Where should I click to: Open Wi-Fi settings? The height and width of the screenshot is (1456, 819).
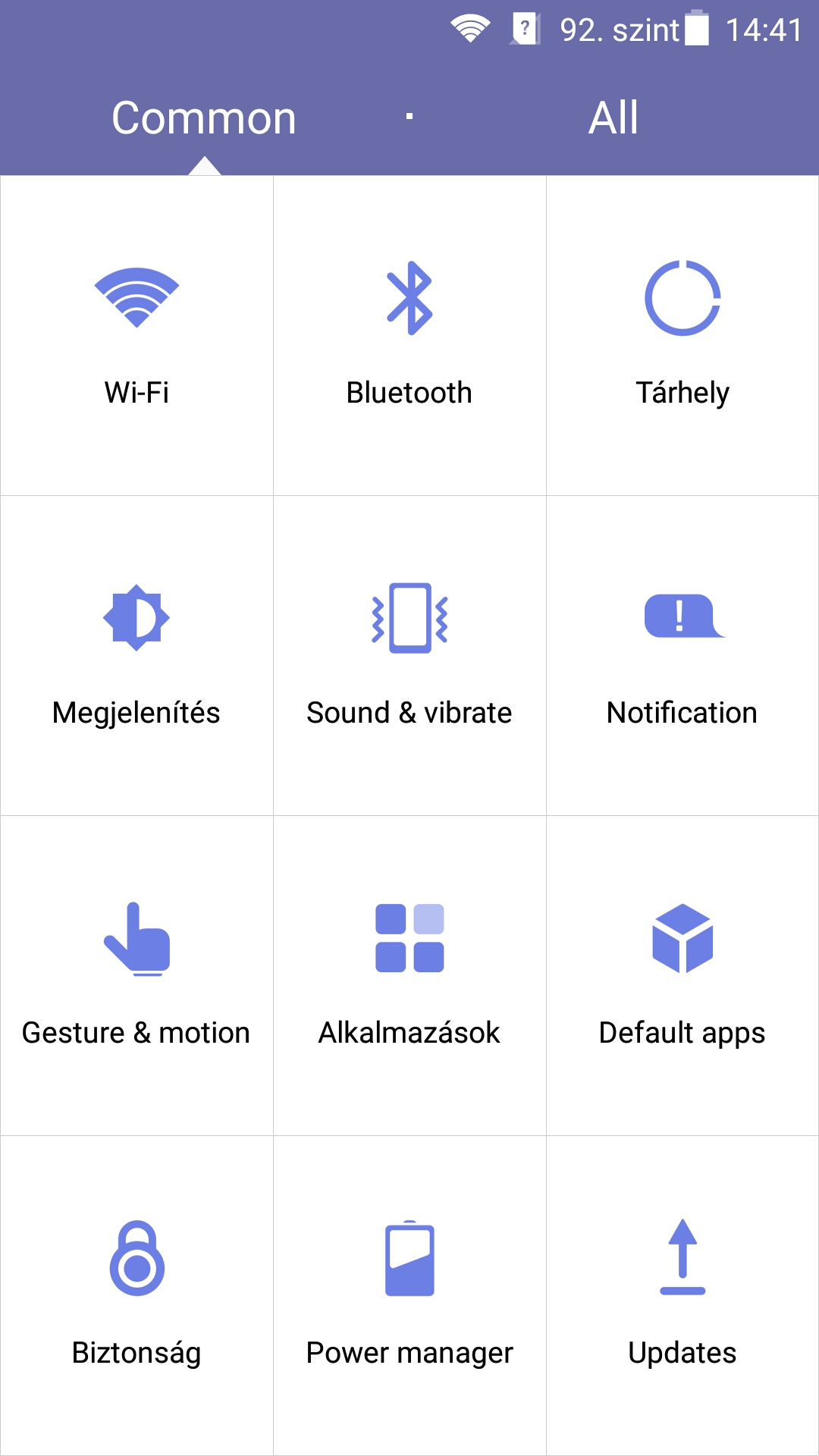click(136, 336)
